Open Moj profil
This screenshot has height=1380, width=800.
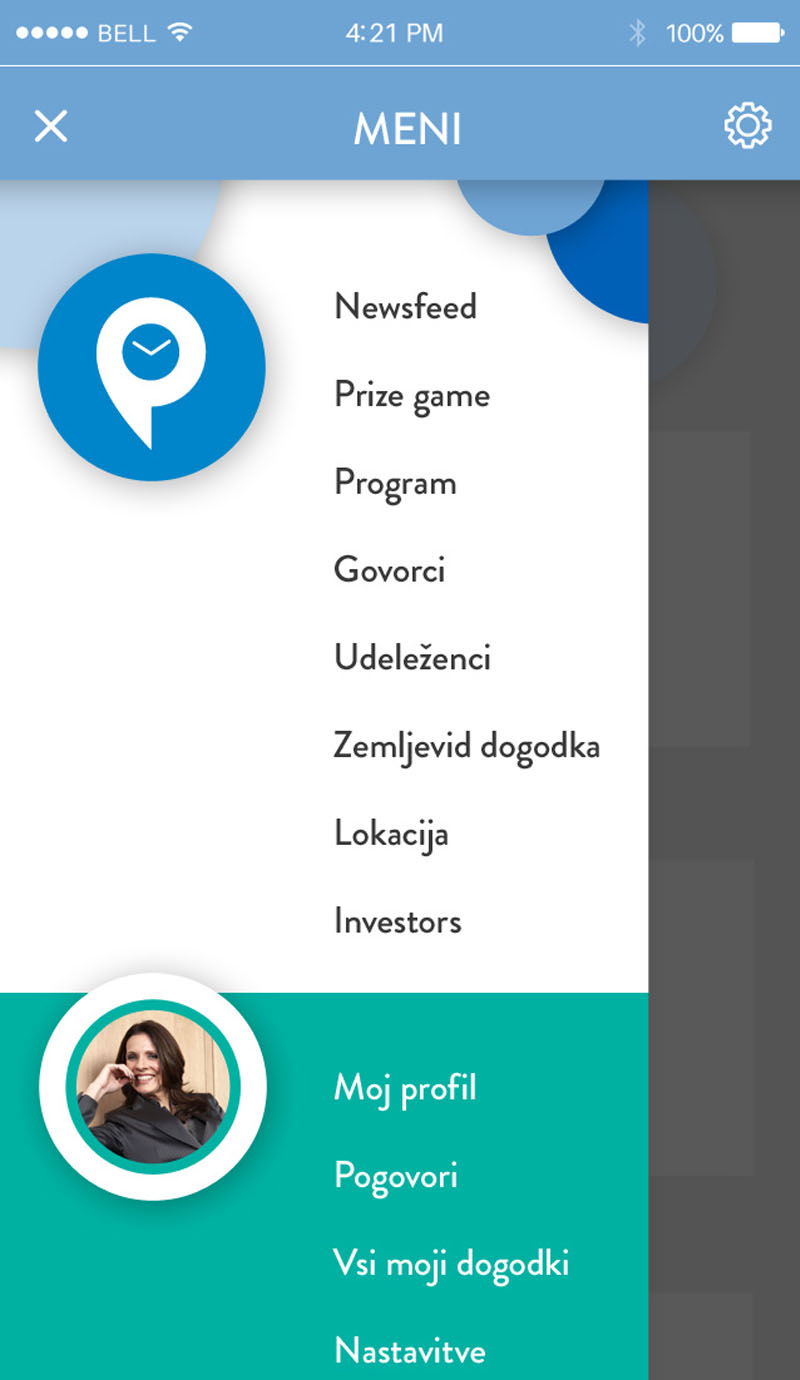[x=405, y=1087]
